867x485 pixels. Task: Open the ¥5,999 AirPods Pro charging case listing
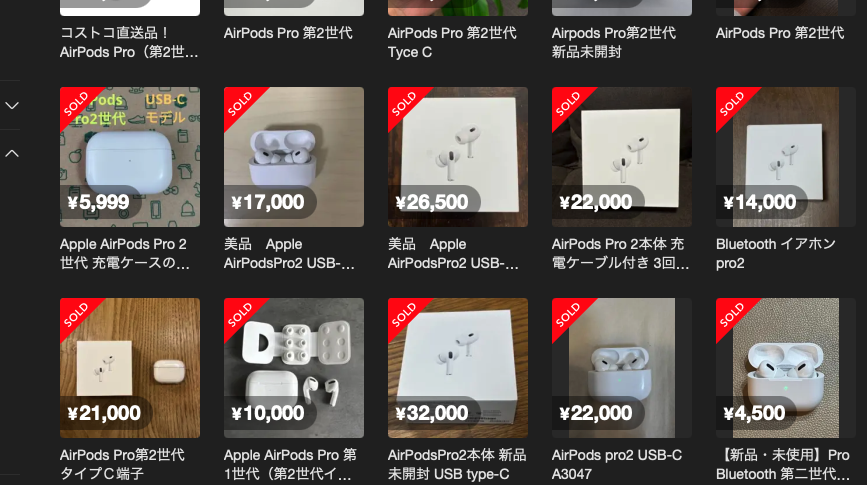point(130,157)
